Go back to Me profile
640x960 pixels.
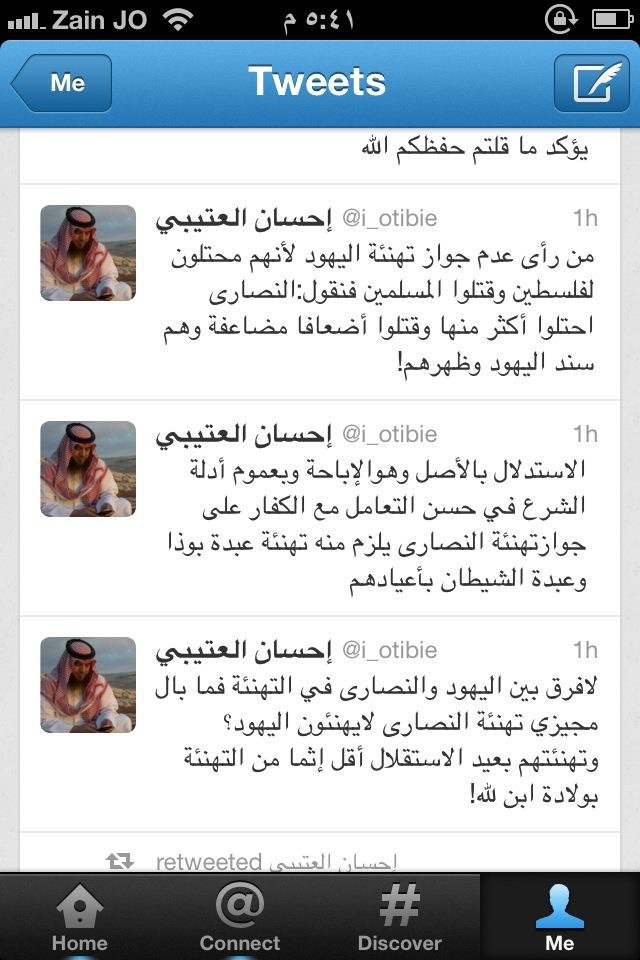coord(62,83)
